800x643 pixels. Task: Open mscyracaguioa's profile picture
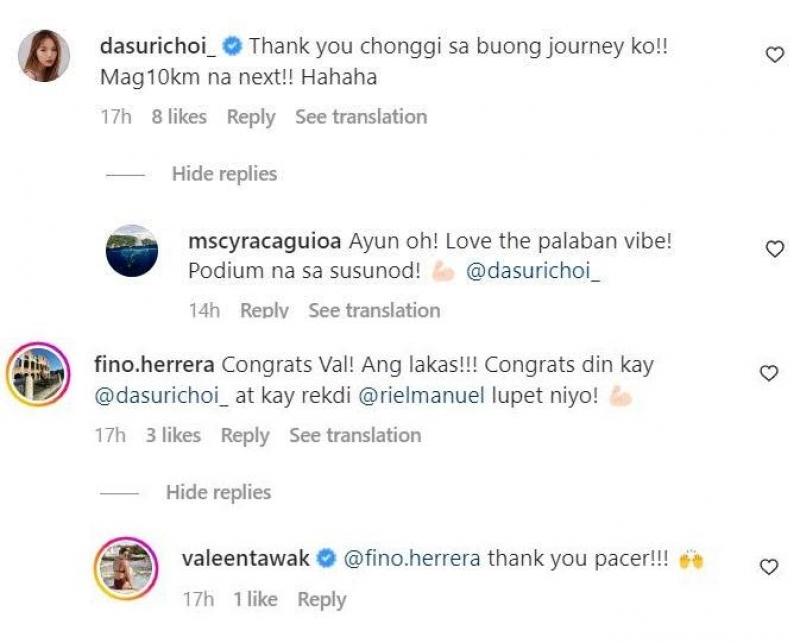pyautogui.click(x=132, y=250)
